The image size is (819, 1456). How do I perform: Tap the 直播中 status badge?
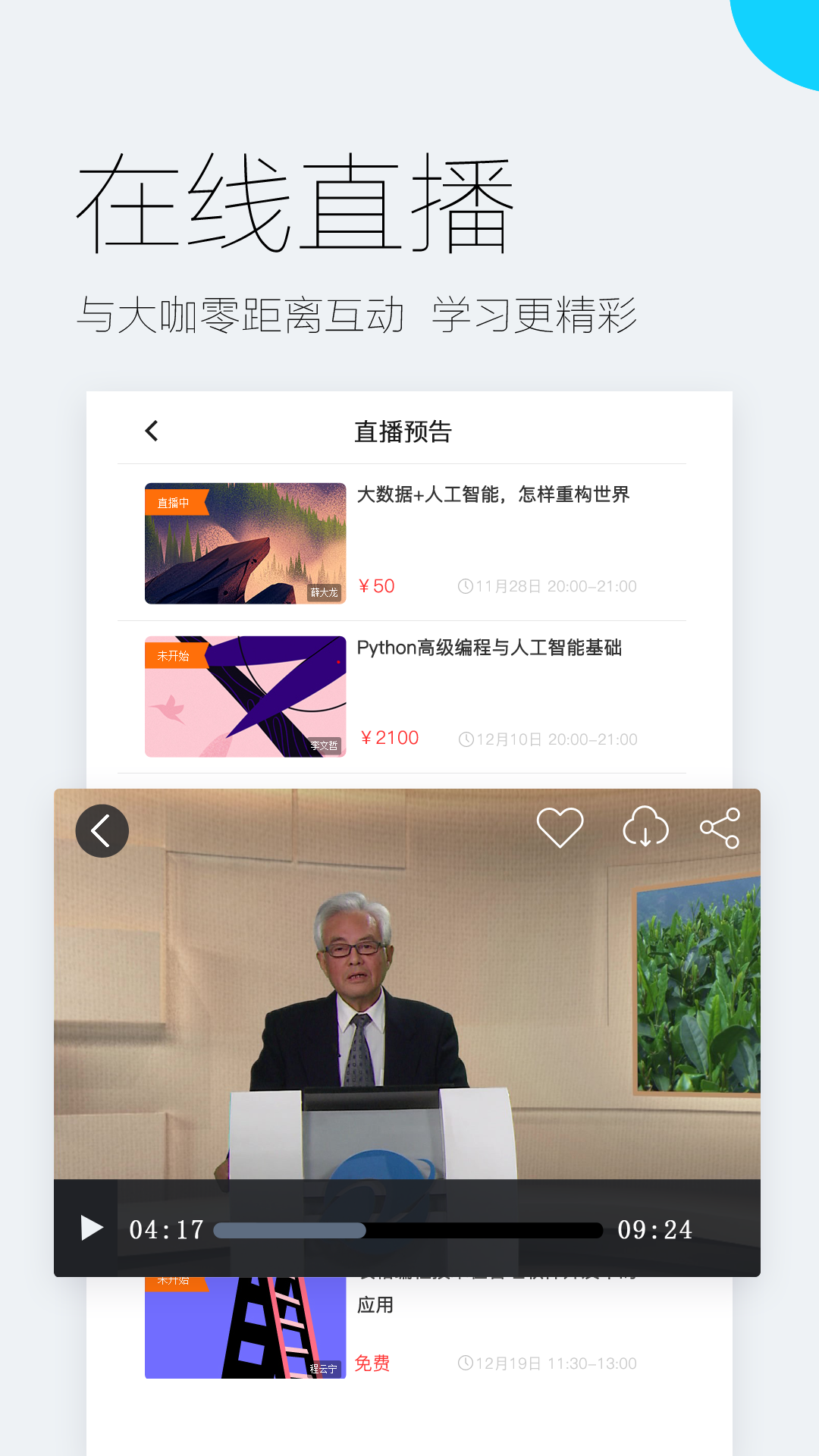tap(173, 502)
